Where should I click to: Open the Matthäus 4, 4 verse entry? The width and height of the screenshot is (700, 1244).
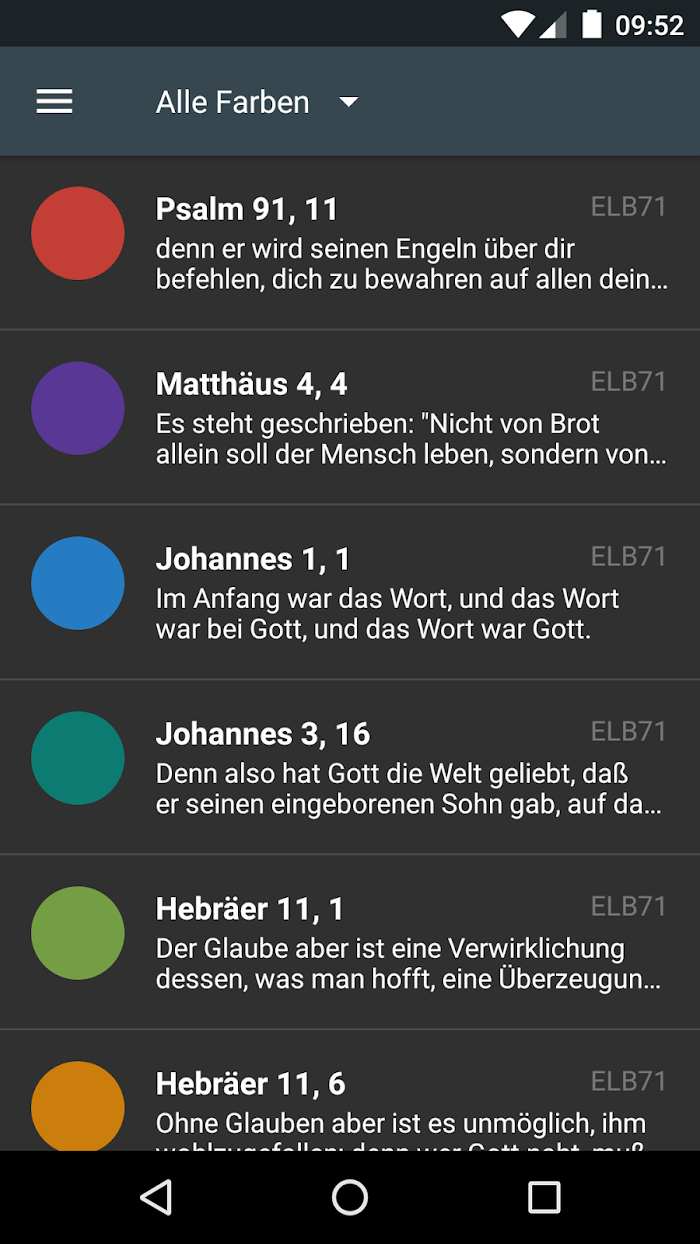[350, 417]
